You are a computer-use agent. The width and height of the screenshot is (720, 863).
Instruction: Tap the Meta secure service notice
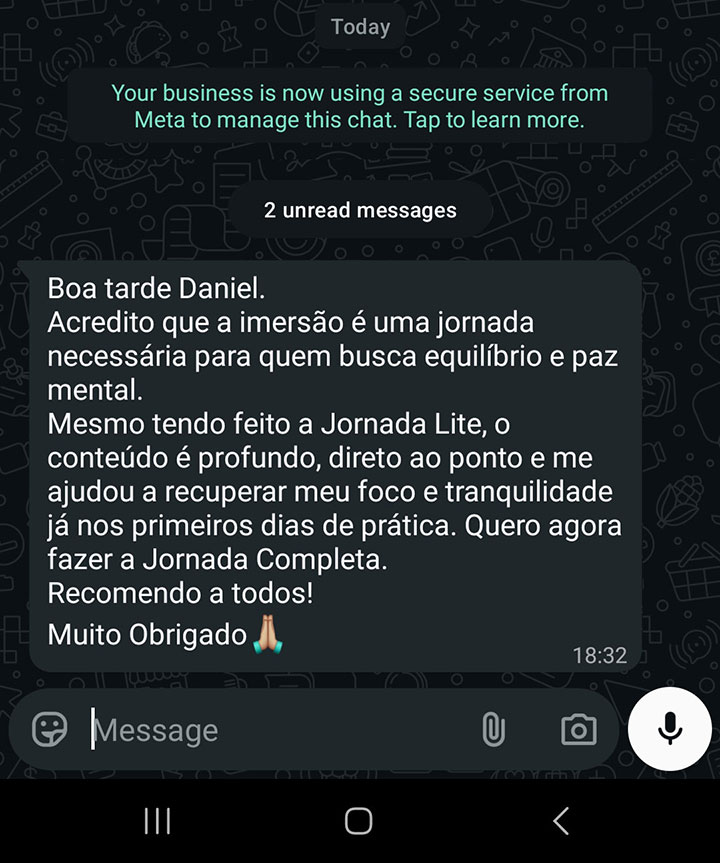coord(360,106)
